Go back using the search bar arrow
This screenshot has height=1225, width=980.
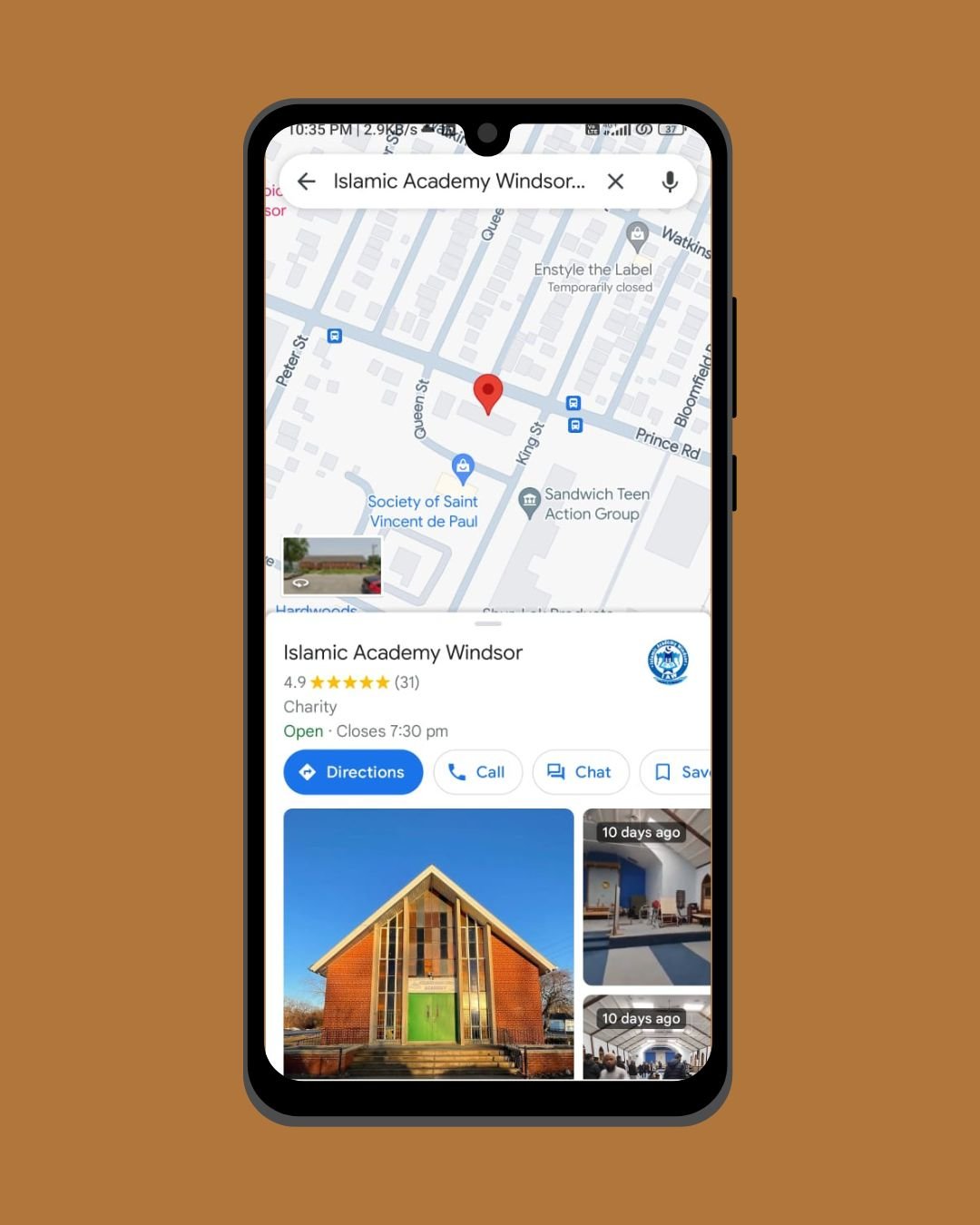click(307, 181)
